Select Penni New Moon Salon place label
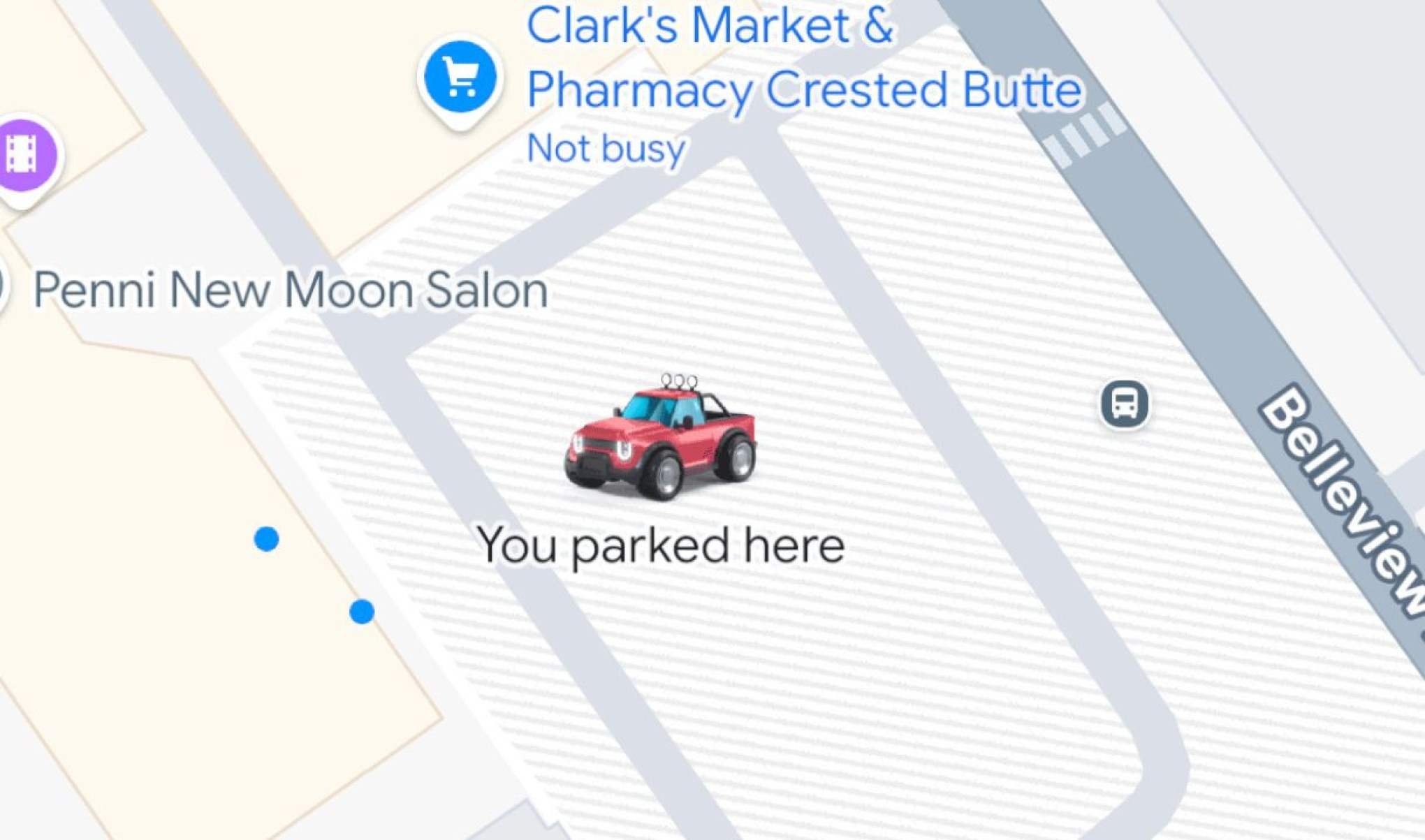This screenshot has width=1425, height=840. (x=290, y=290)
